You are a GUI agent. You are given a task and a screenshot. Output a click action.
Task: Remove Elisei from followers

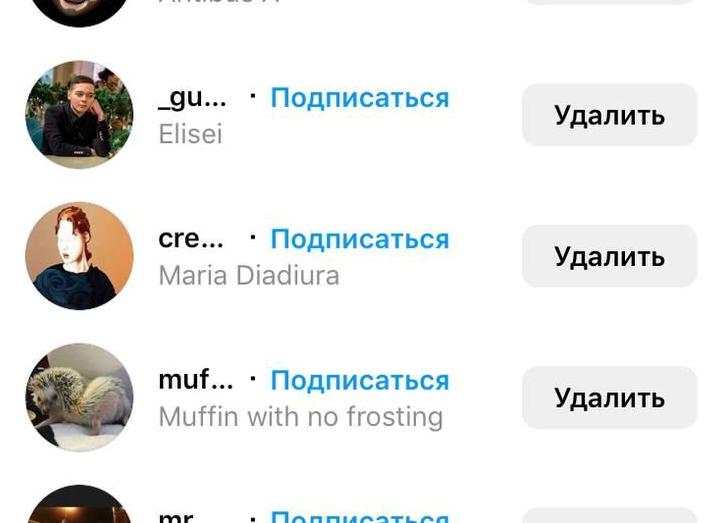click(609, 115)
